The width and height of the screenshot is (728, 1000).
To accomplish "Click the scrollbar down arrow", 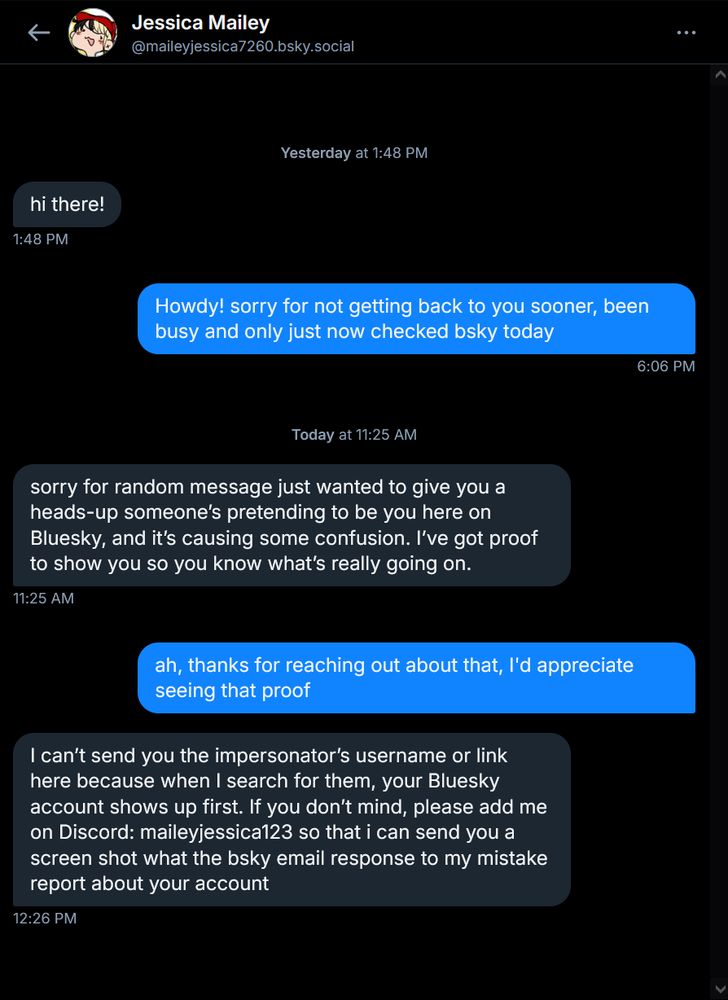I will pyautogui.click(x=720, y=988).
